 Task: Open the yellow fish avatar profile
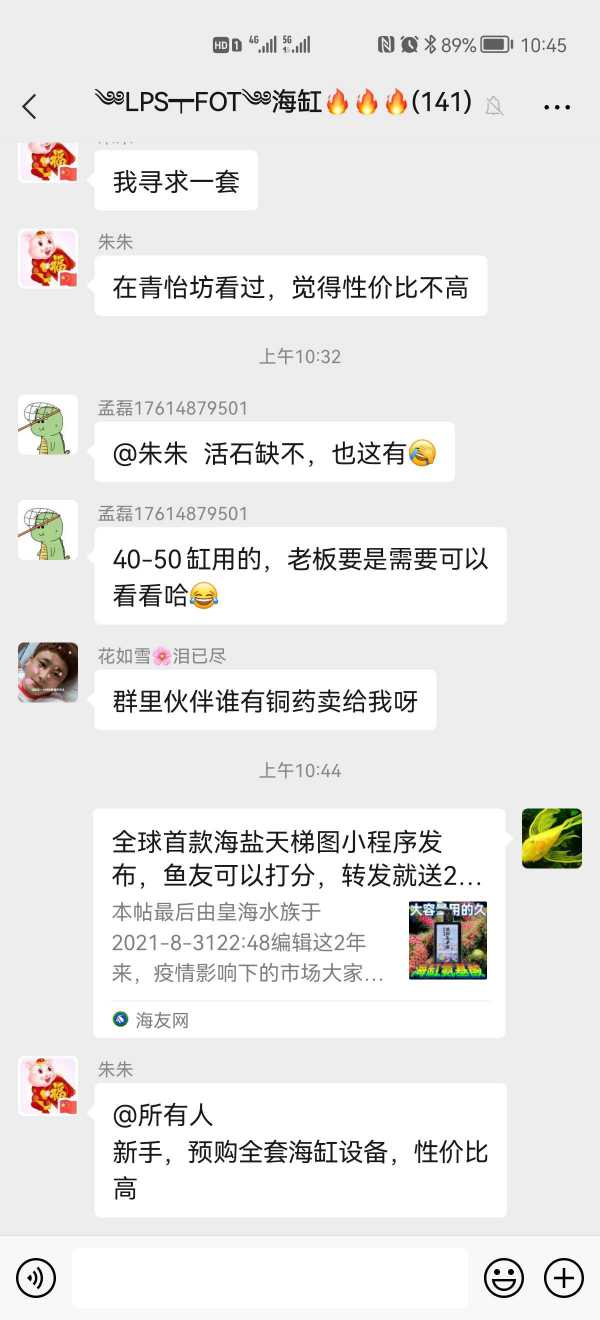tap(552, 838)
